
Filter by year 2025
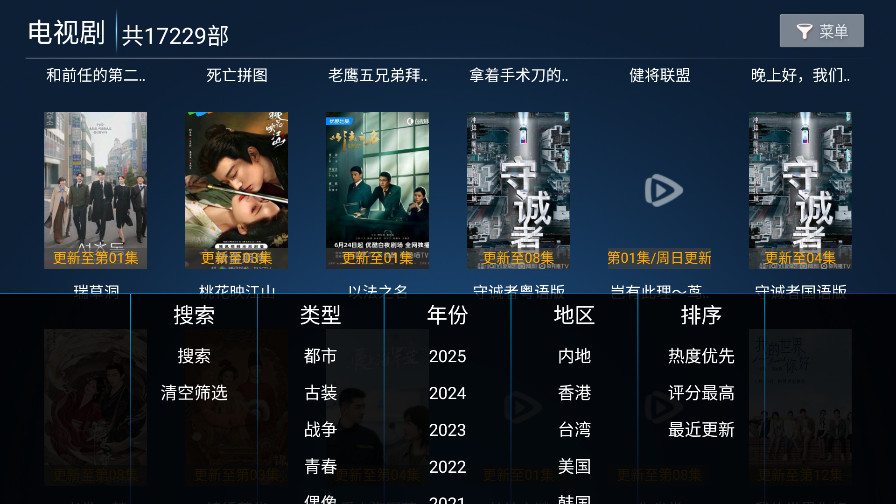click(447, 356)
